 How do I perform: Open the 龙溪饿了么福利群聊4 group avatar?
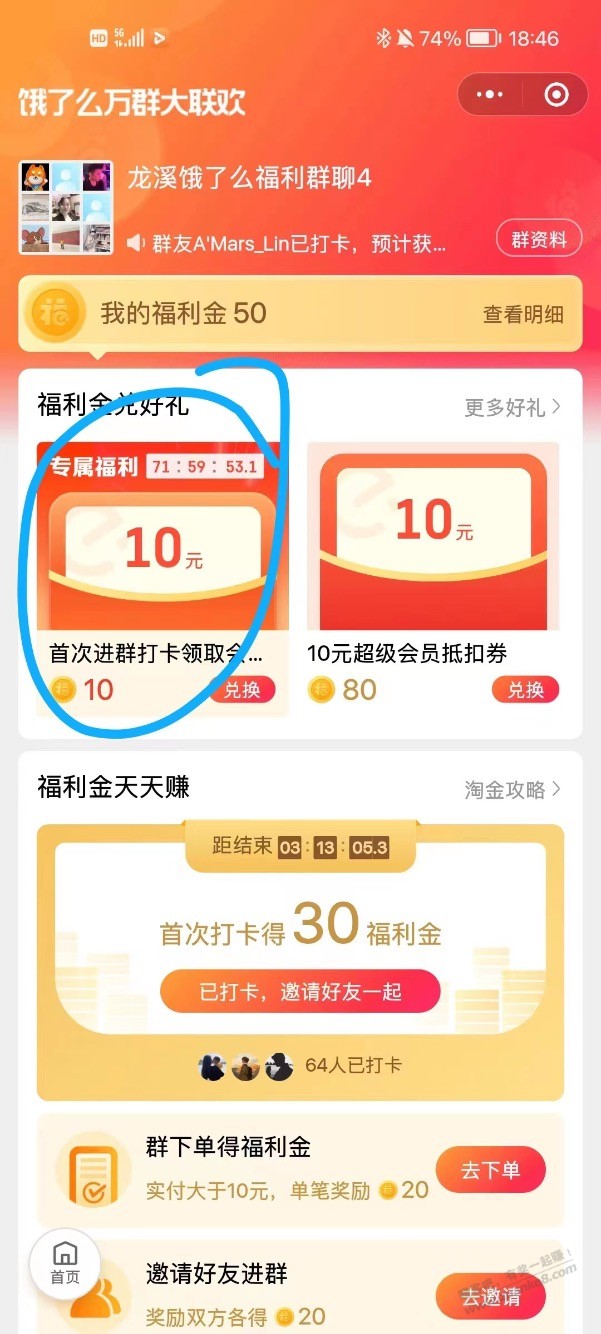64,207
